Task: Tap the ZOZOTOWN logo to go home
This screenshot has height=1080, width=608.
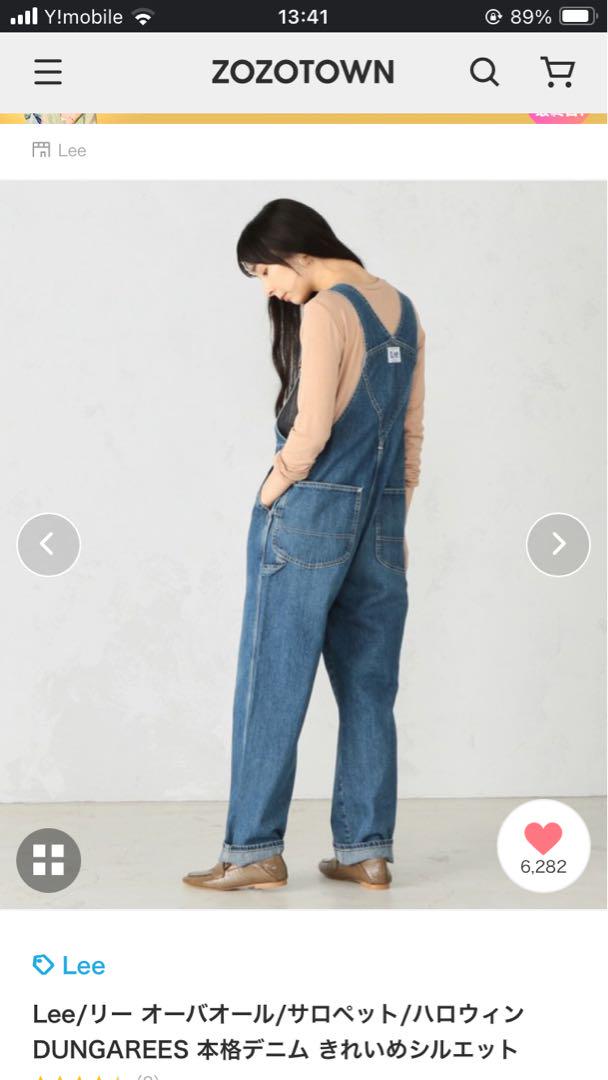Action: pyautogui.click(x=303, y=72)
